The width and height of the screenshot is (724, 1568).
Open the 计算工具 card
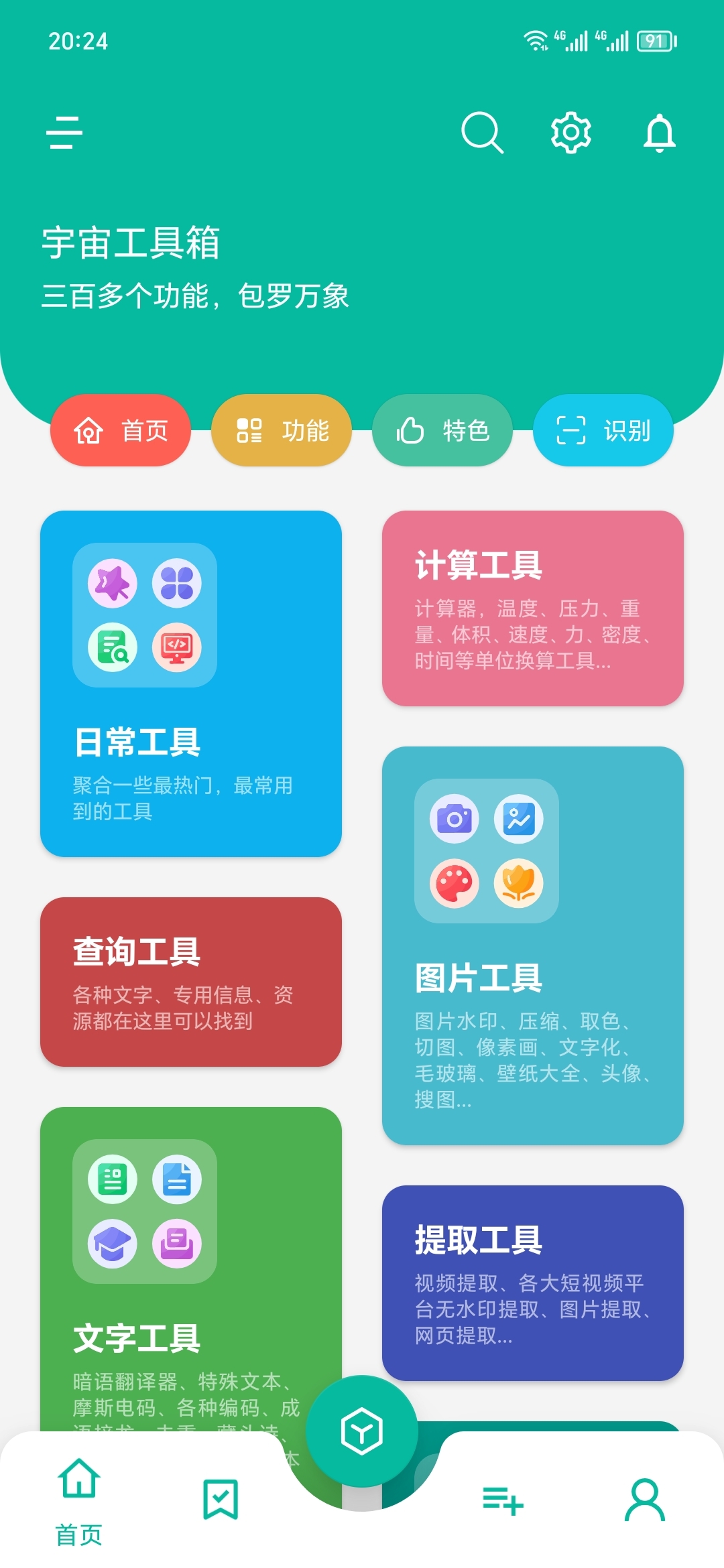[x=533, y=608]
